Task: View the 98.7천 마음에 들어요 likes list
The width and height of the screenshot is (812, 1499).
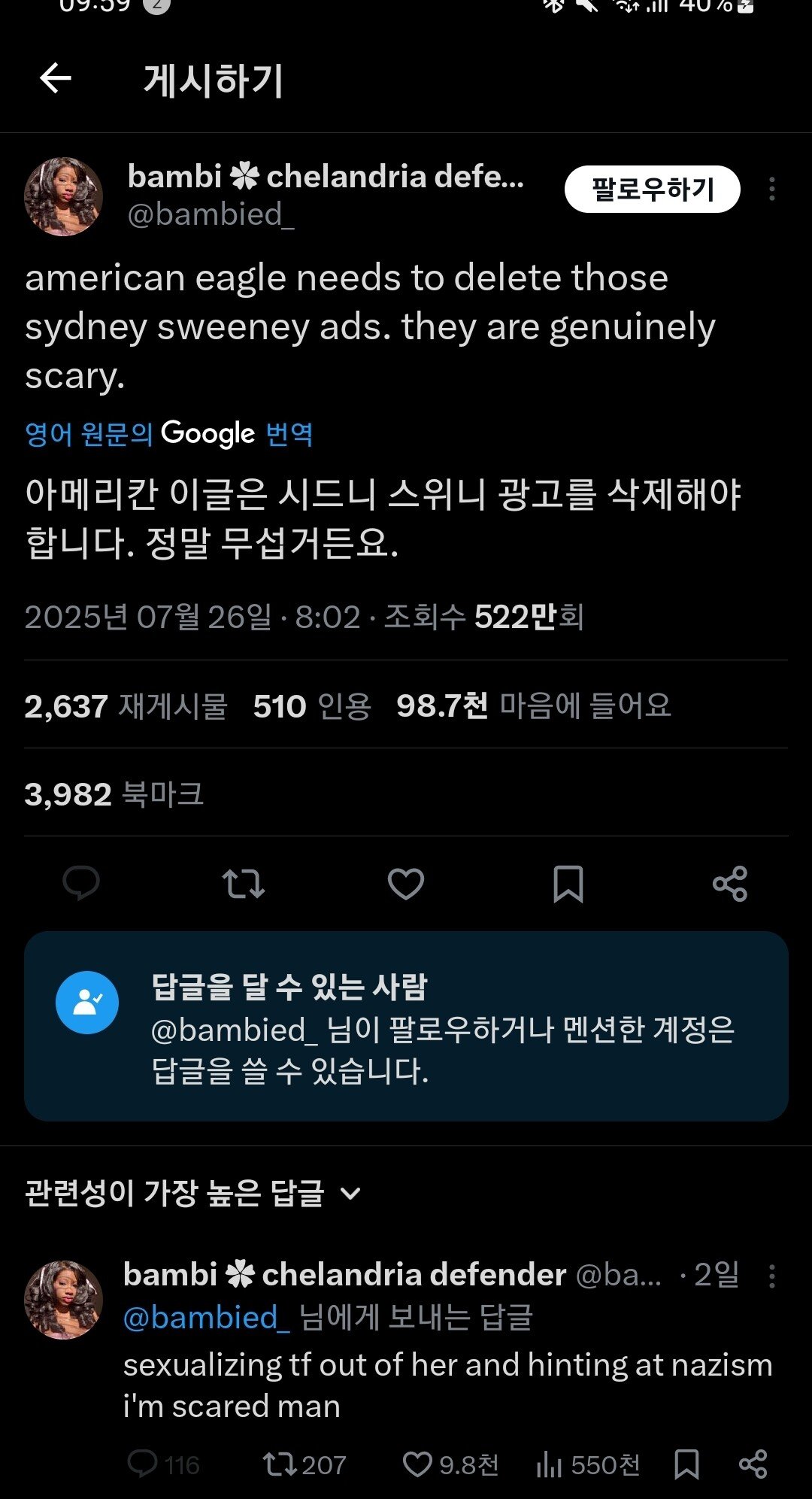Action: [x=533, y=706]
